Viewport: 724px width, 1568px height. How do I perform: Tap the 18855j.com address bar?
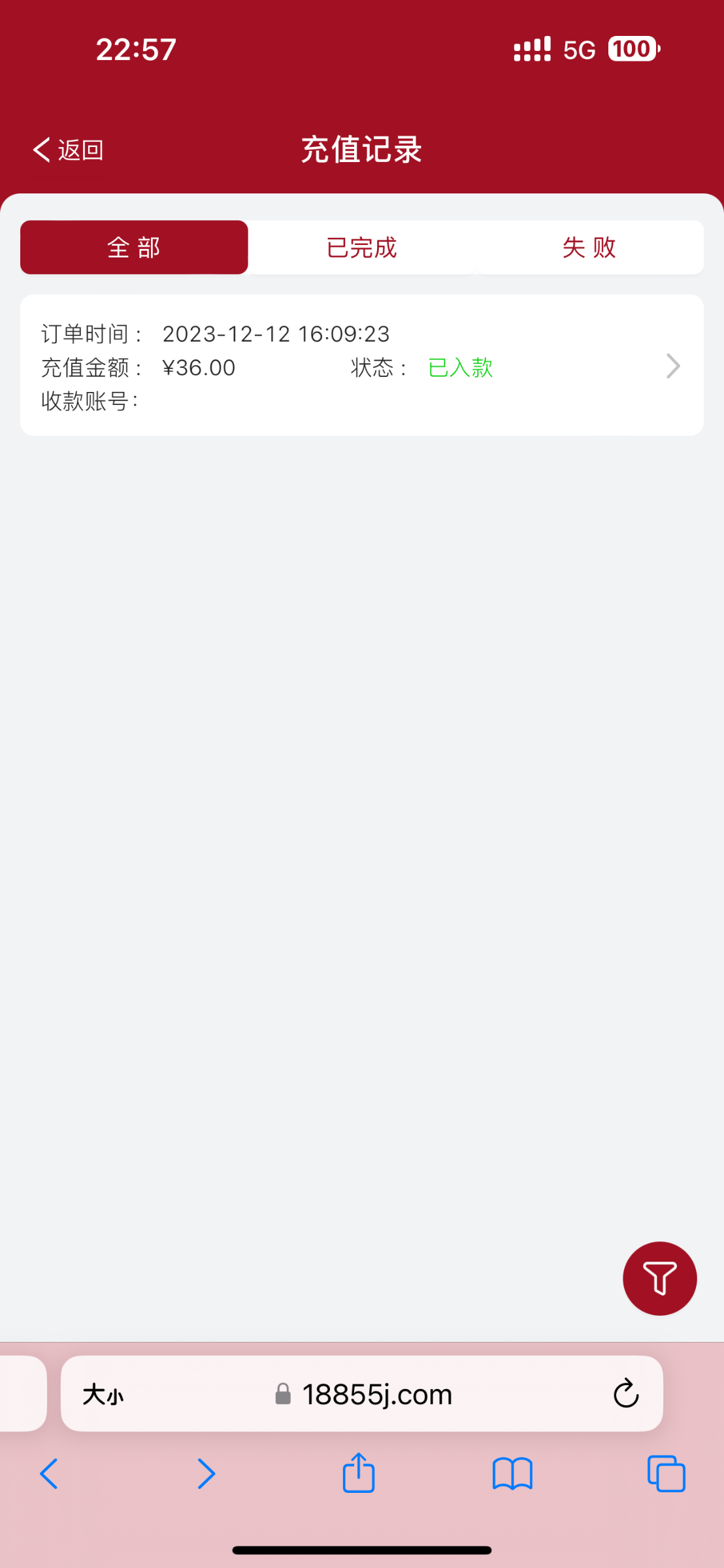(x=376, y=1395)
